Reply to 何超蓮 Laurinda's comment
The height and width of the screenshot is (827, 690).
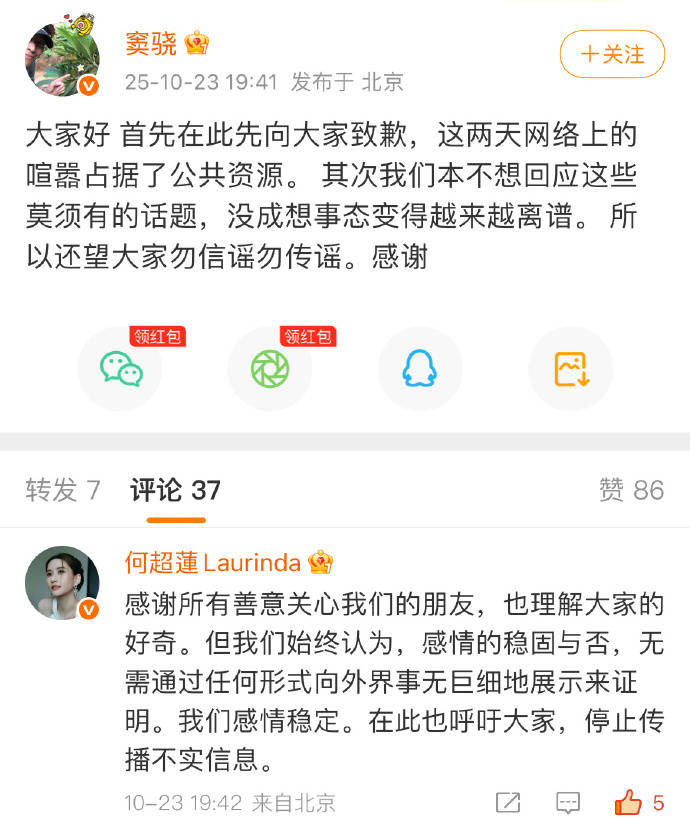(568, 802)
